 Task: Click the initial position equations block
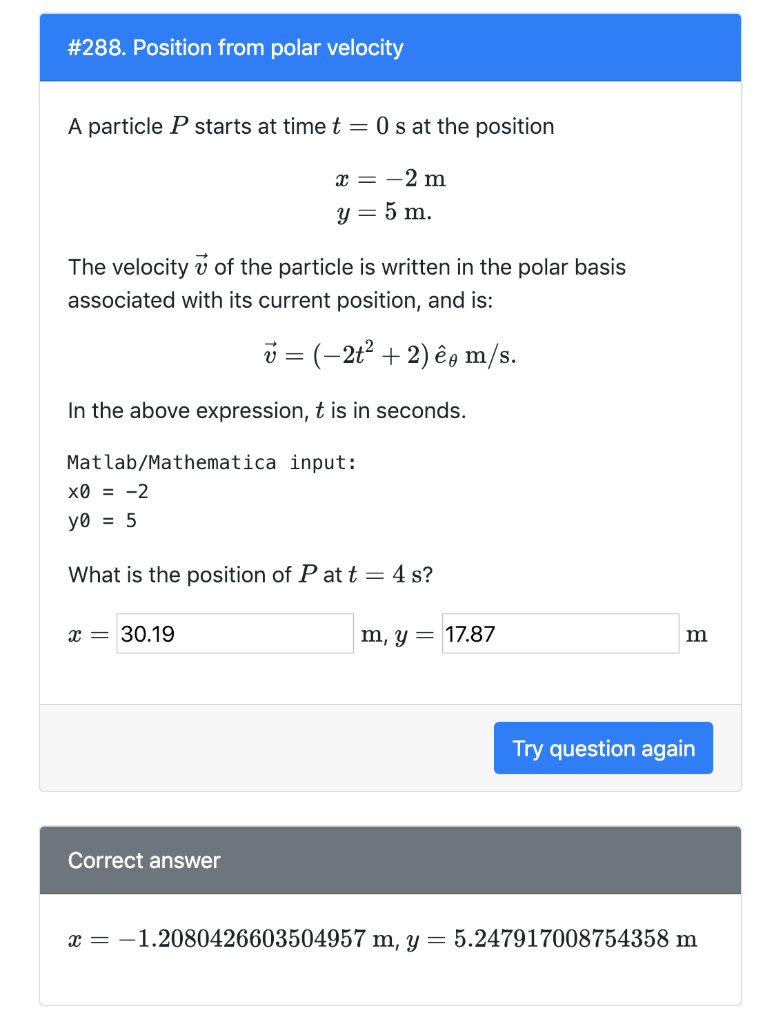390,195
